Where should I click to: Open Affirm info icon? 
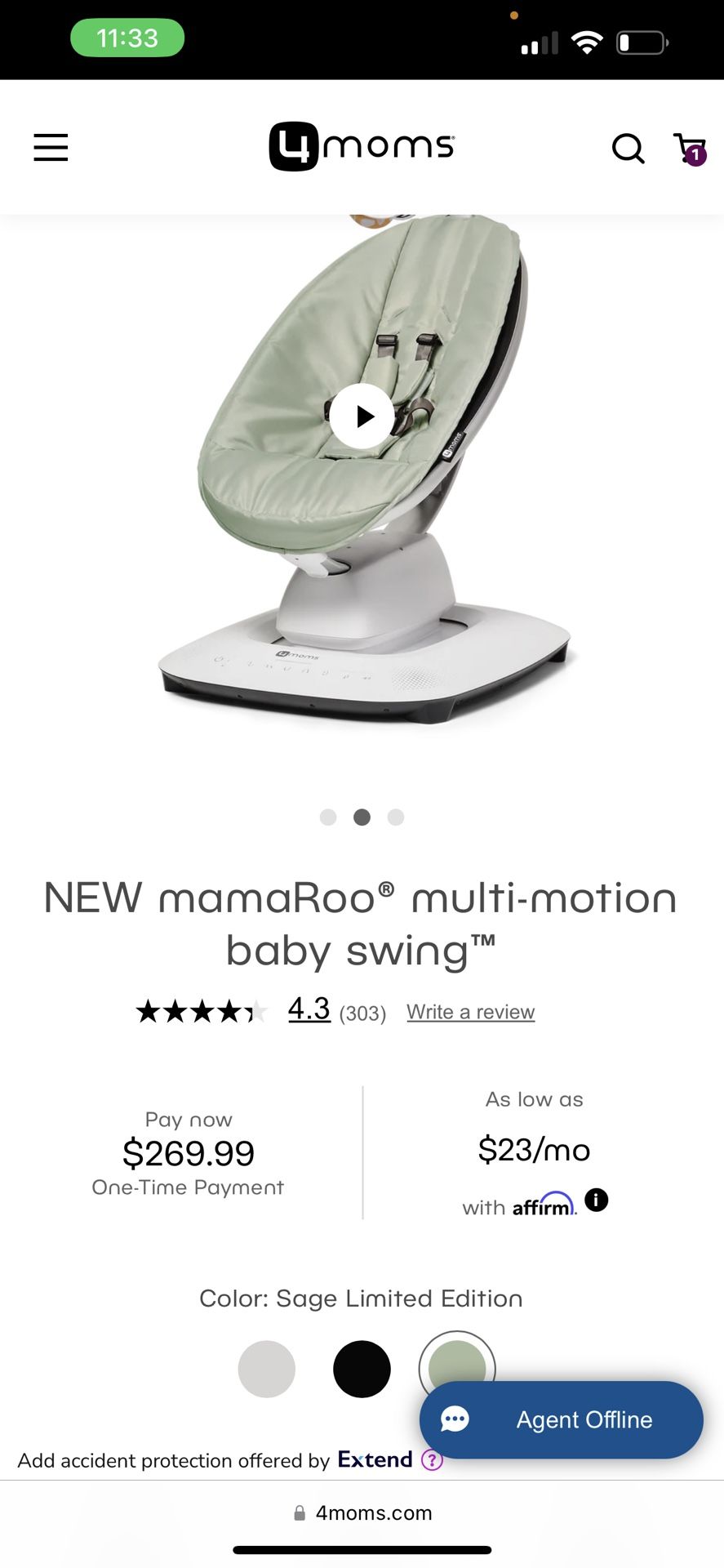pos(597,1200)
